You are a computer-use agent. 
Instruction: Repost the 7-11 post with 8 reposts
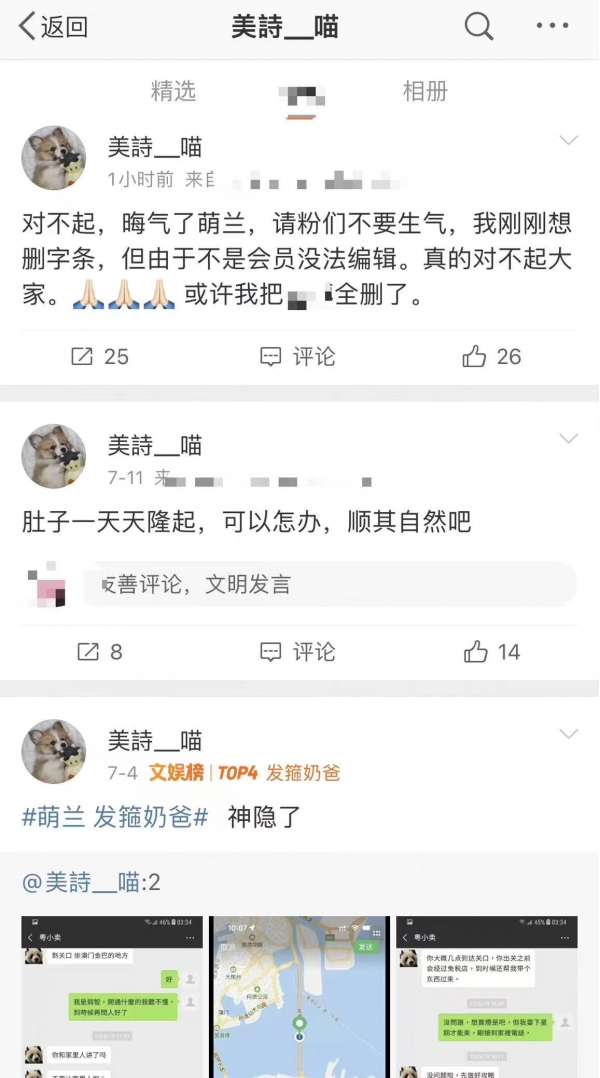pos(100,651)
